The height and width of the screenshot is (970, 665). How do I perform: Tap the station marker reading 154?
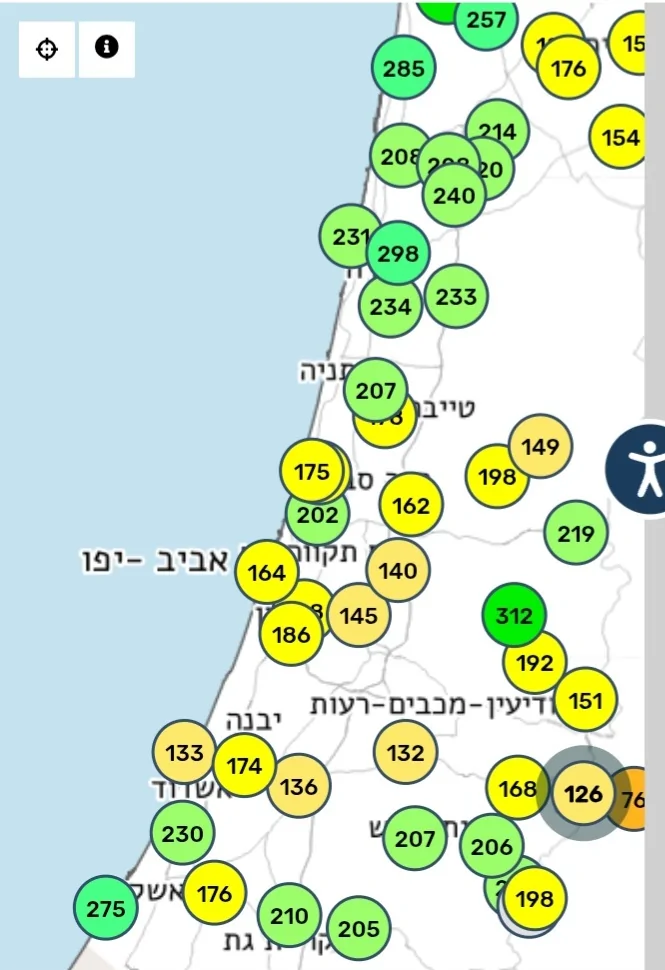click(x=621, y=137)
